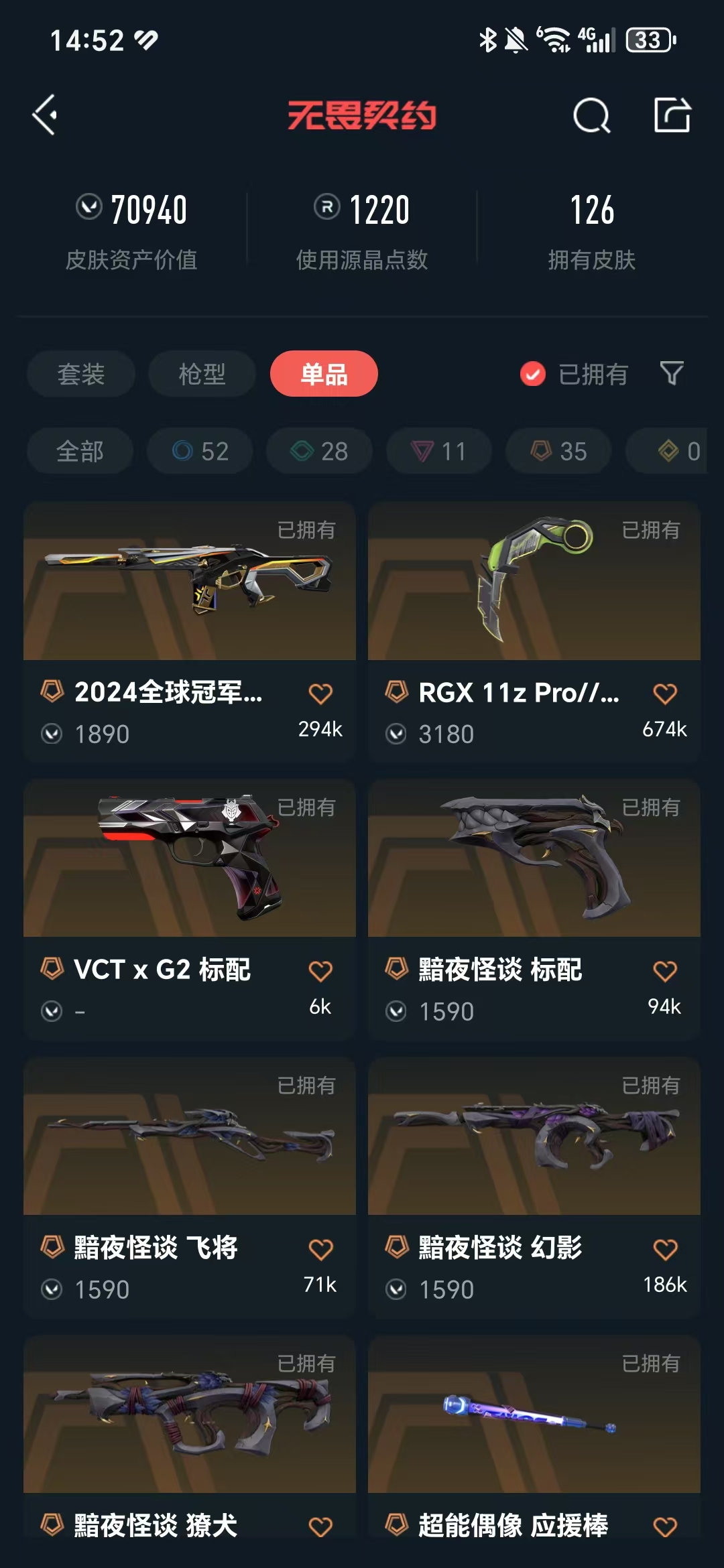
Task: Filter by the pink tier chip 11
Action: [438, 451]
